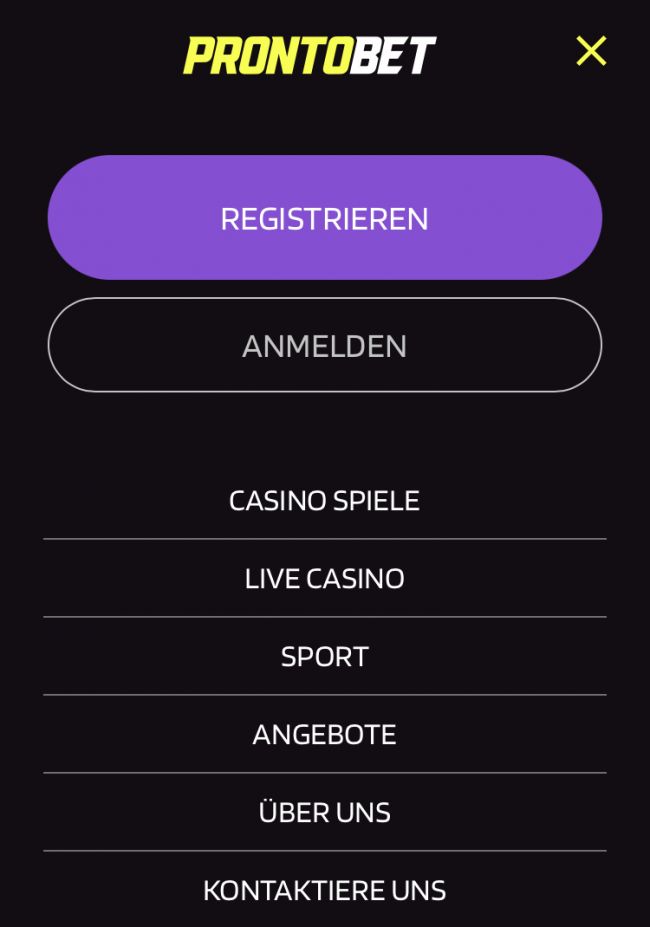
Task: Open Kontaktiere Uns
Action: pos(325,891)
